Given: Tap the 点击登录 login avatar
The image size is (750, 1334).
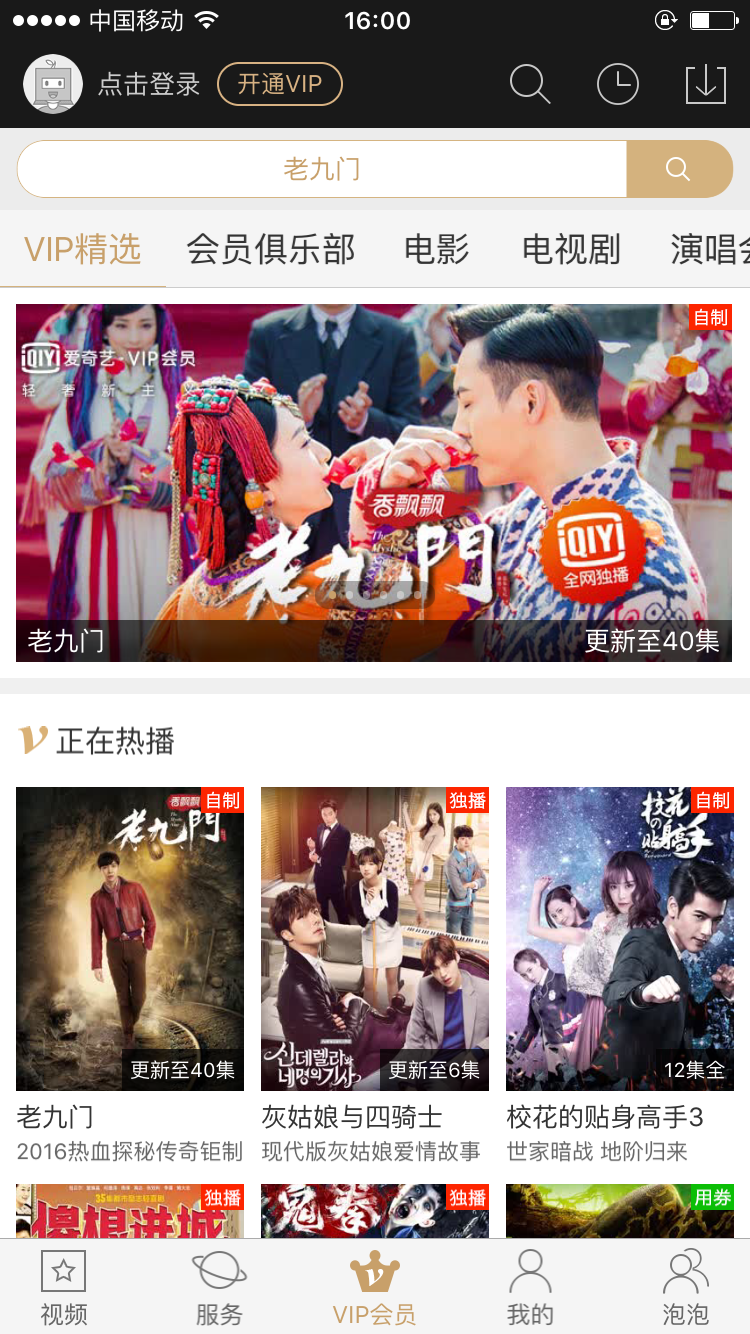Looking at the screenshot, I should (x=53, y=84).
